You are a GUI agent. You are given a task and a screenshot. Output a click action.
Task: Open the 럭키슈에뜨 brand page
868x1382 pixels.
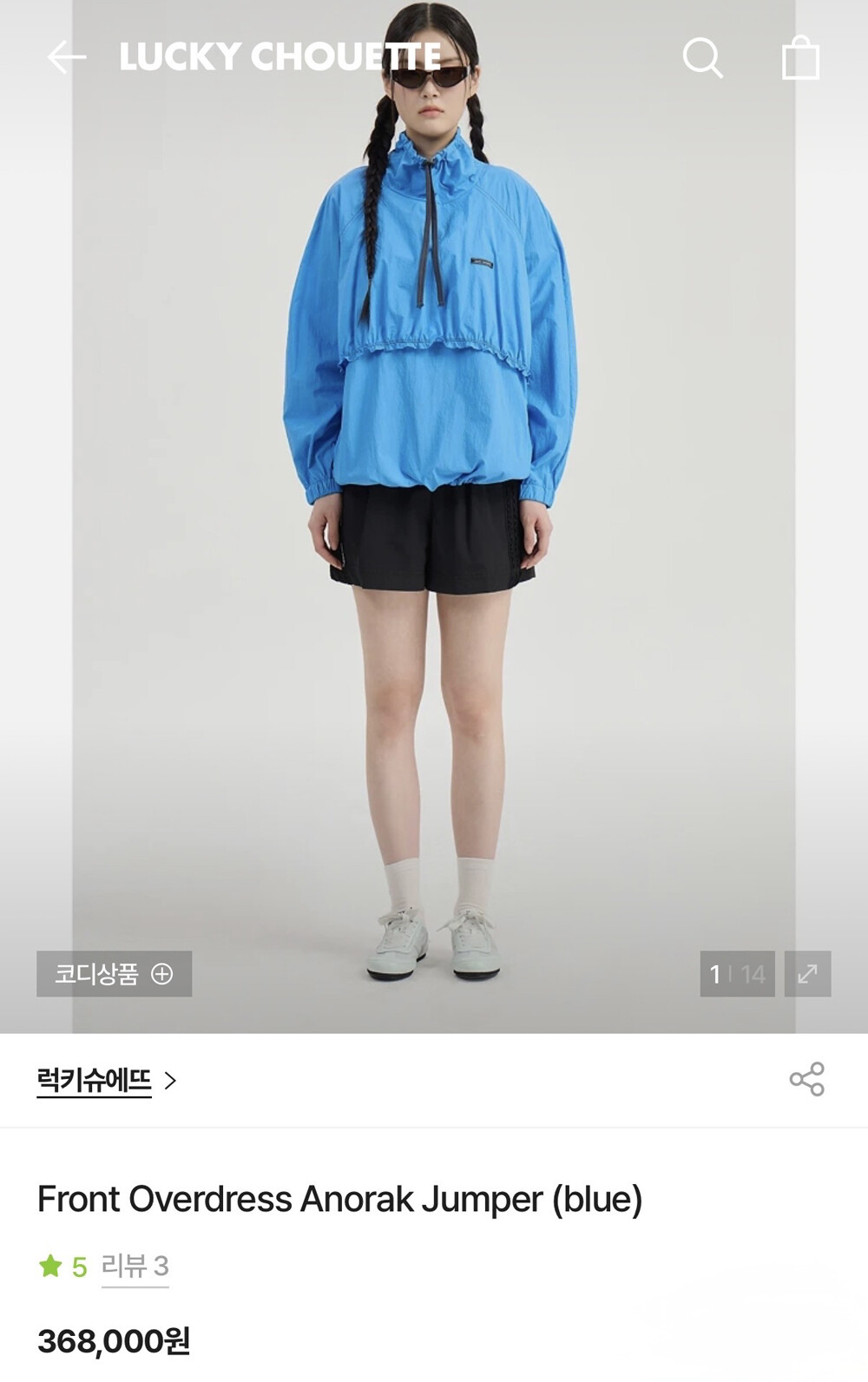pos(107,1081)
